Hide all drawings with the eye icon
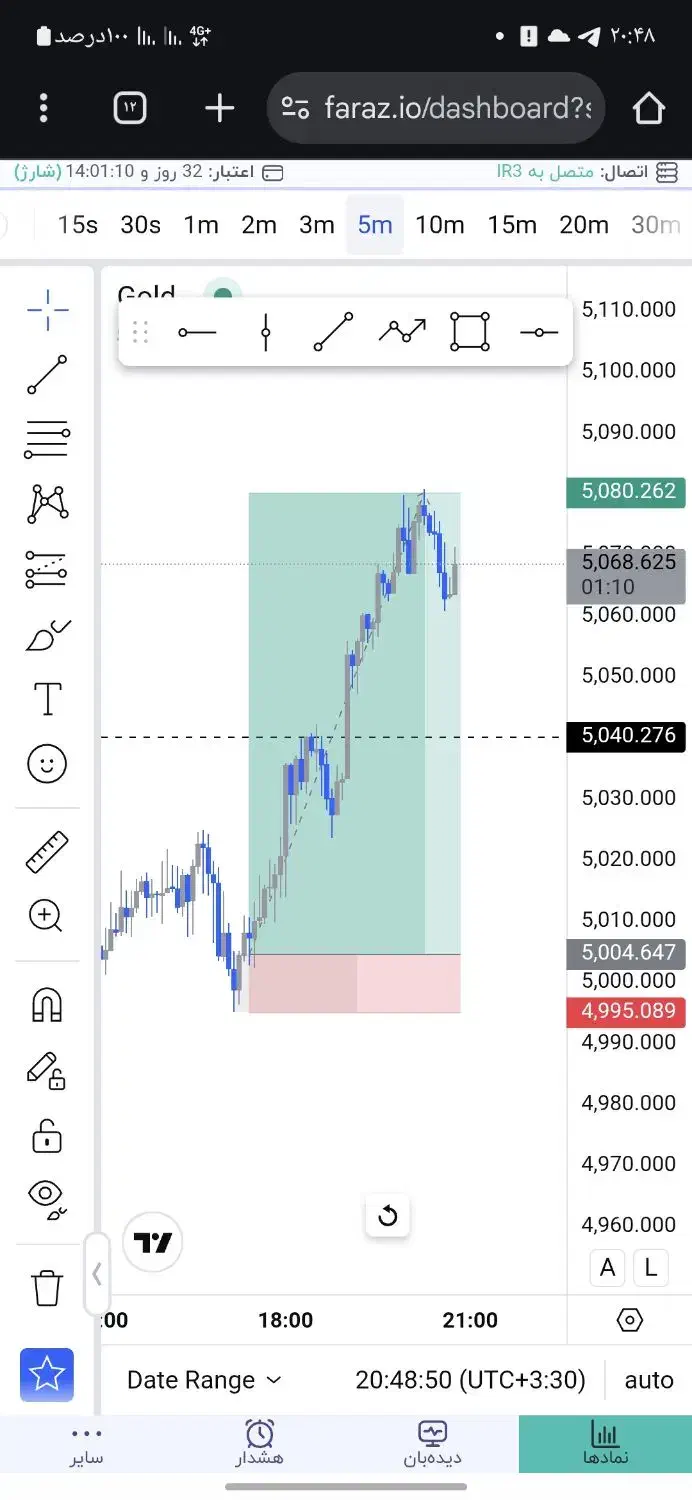692x1500 pixels. click(47, 1198)
